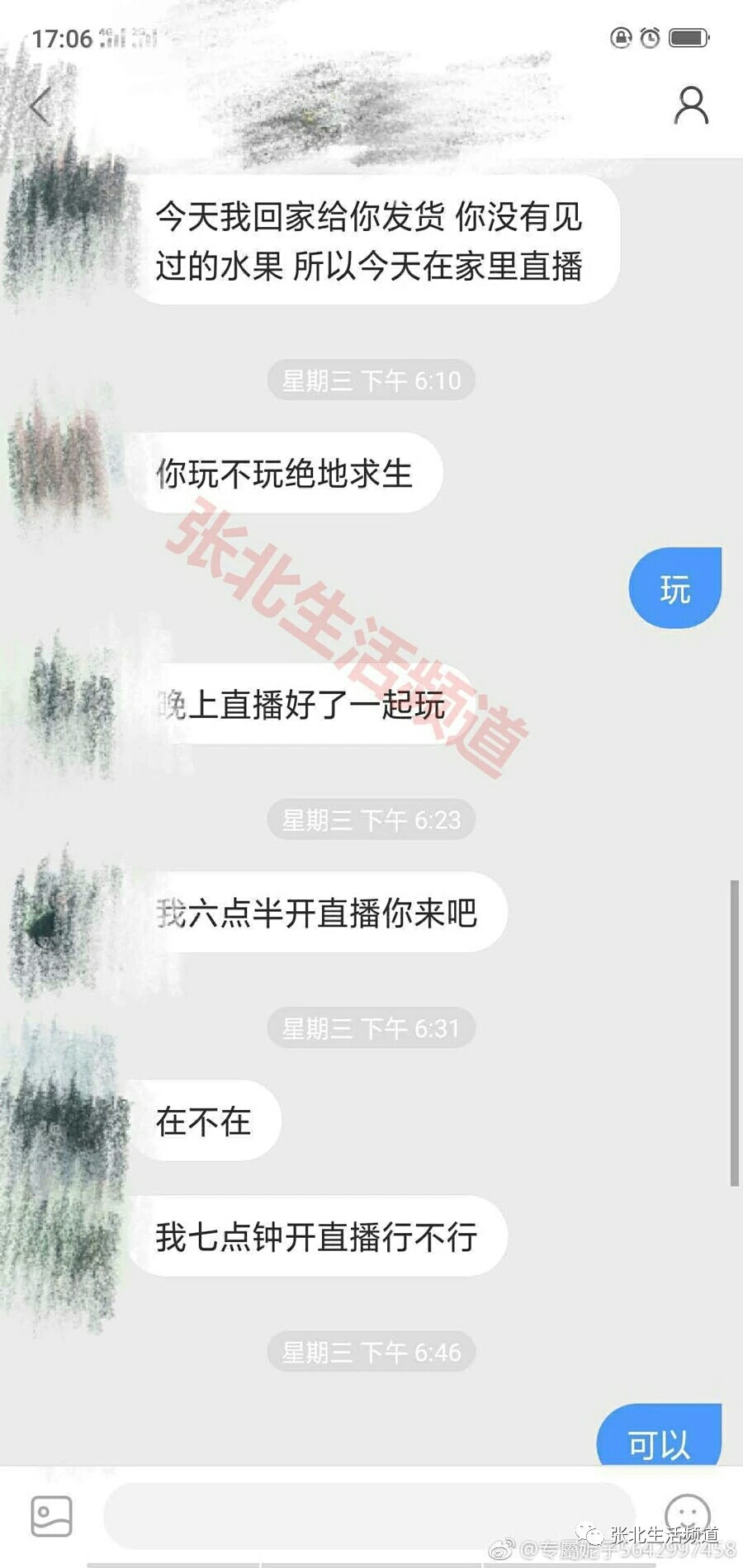Open the image picker icon

51,1516
